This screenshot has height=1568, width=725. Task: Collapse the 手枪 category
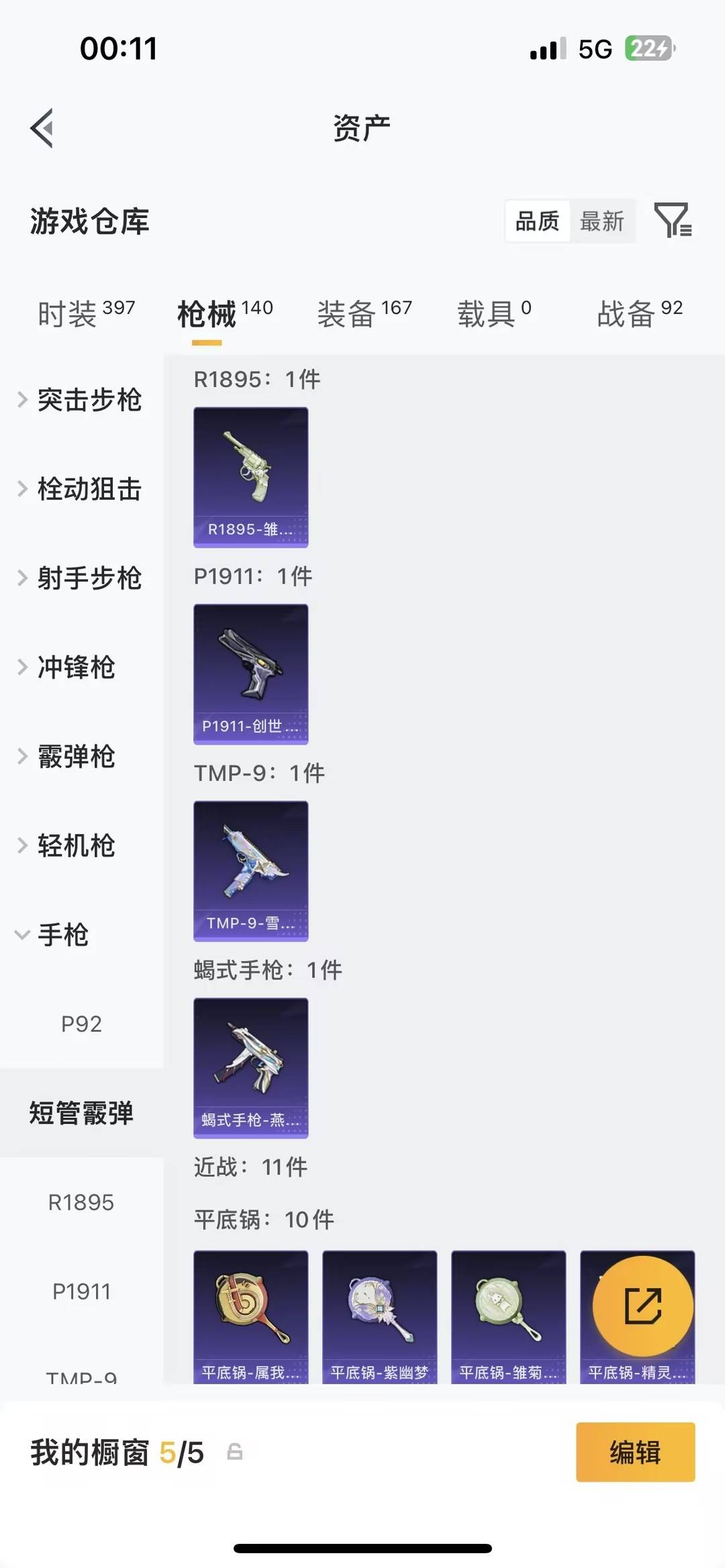click(64, 935)
